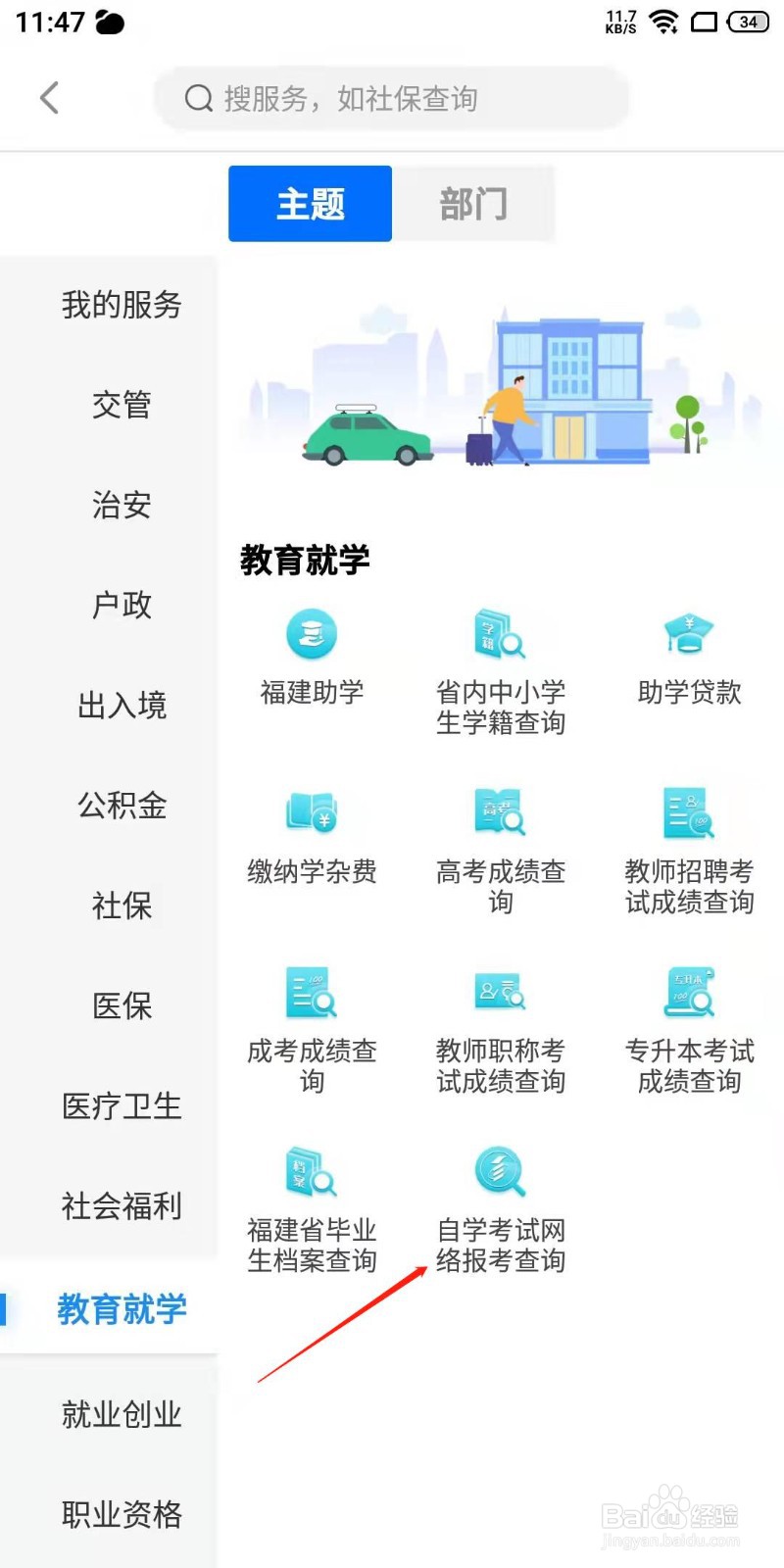
Task: Open 自学考试网络报考查询
Action: pos(501,1210)
